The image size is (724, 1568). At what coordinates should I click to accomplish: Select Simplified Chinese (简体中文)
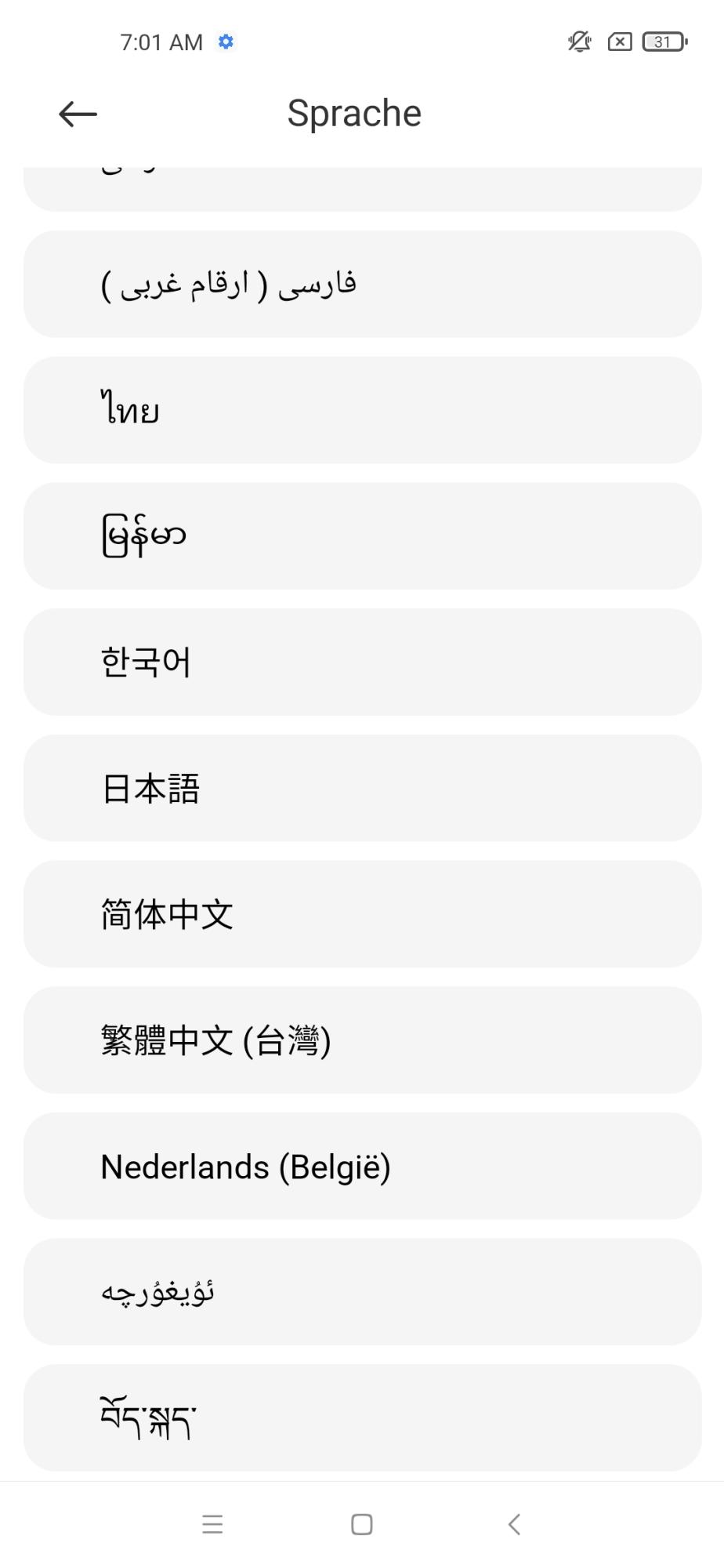pyautogui.click(x=362, y=914)
